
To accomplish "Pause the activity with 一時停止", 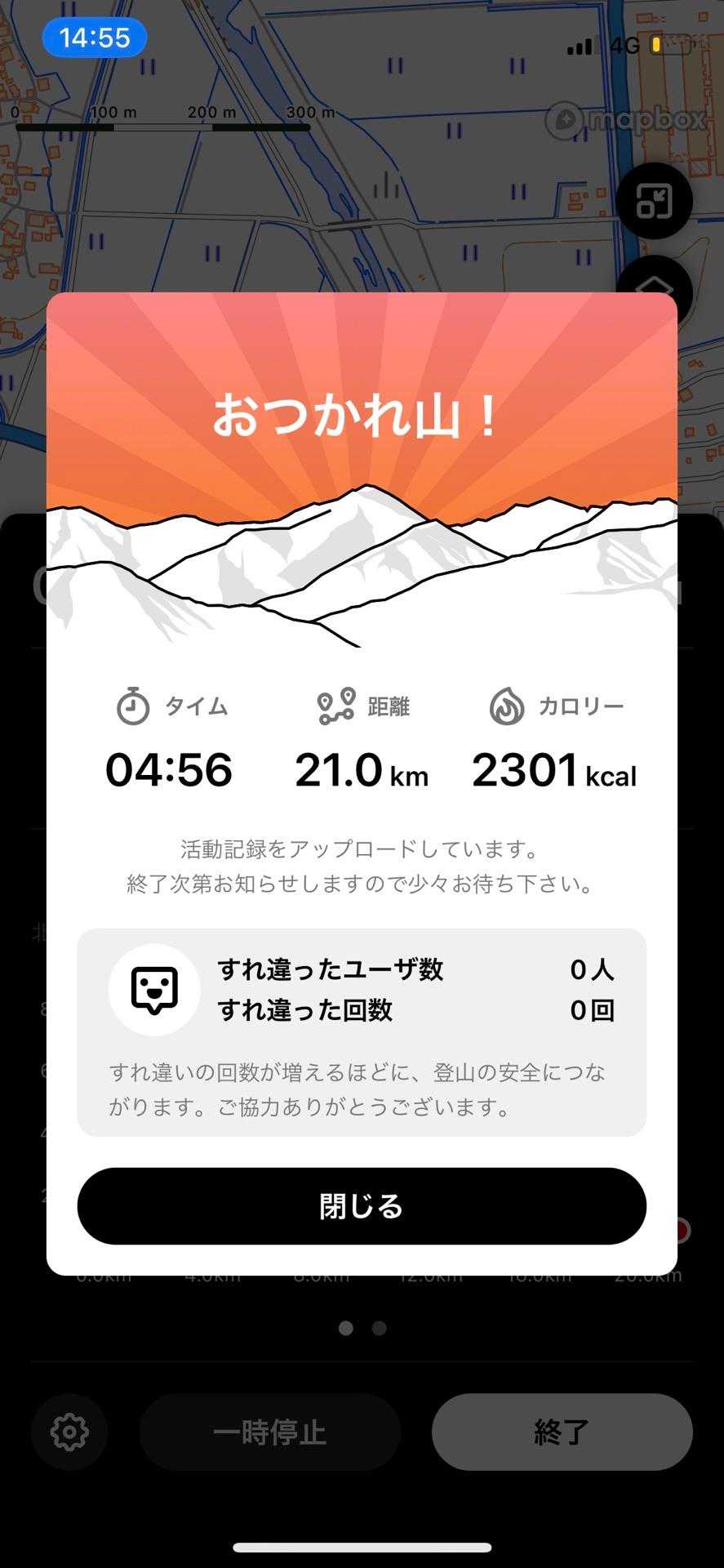I will 269,1432.
